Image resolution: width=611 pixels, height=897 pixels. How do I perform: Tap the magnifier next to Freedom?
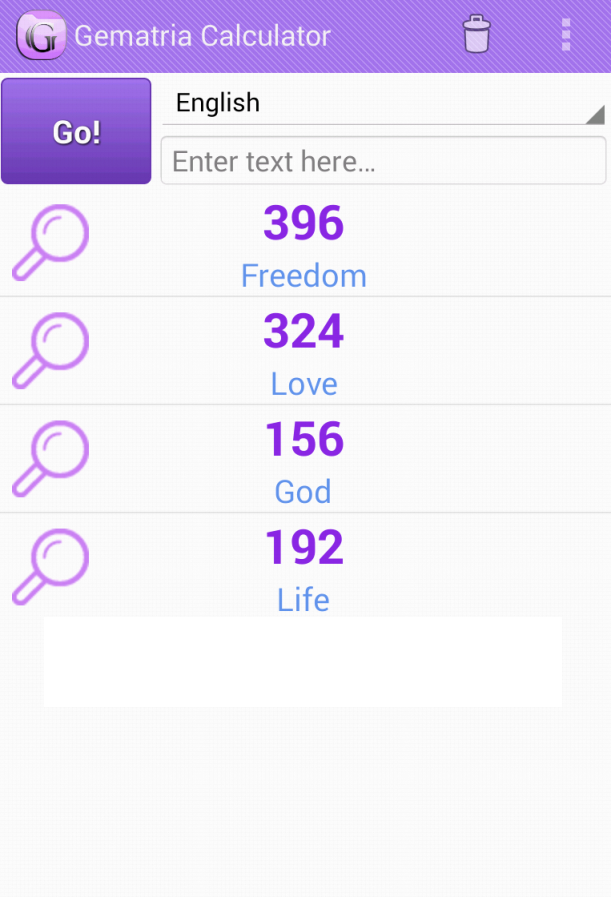[x=50, y=243]
